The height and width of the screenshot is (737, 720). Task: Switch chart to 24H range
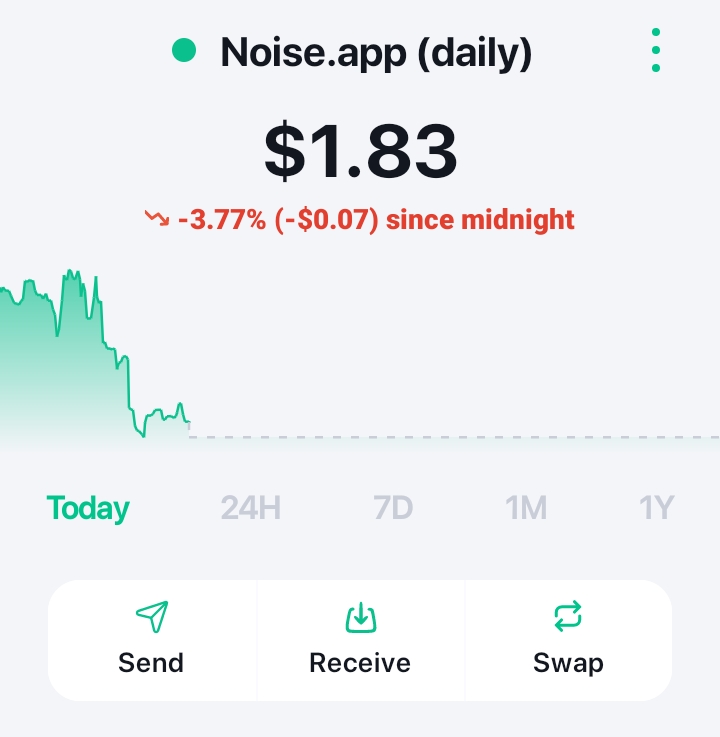[250, 508]
